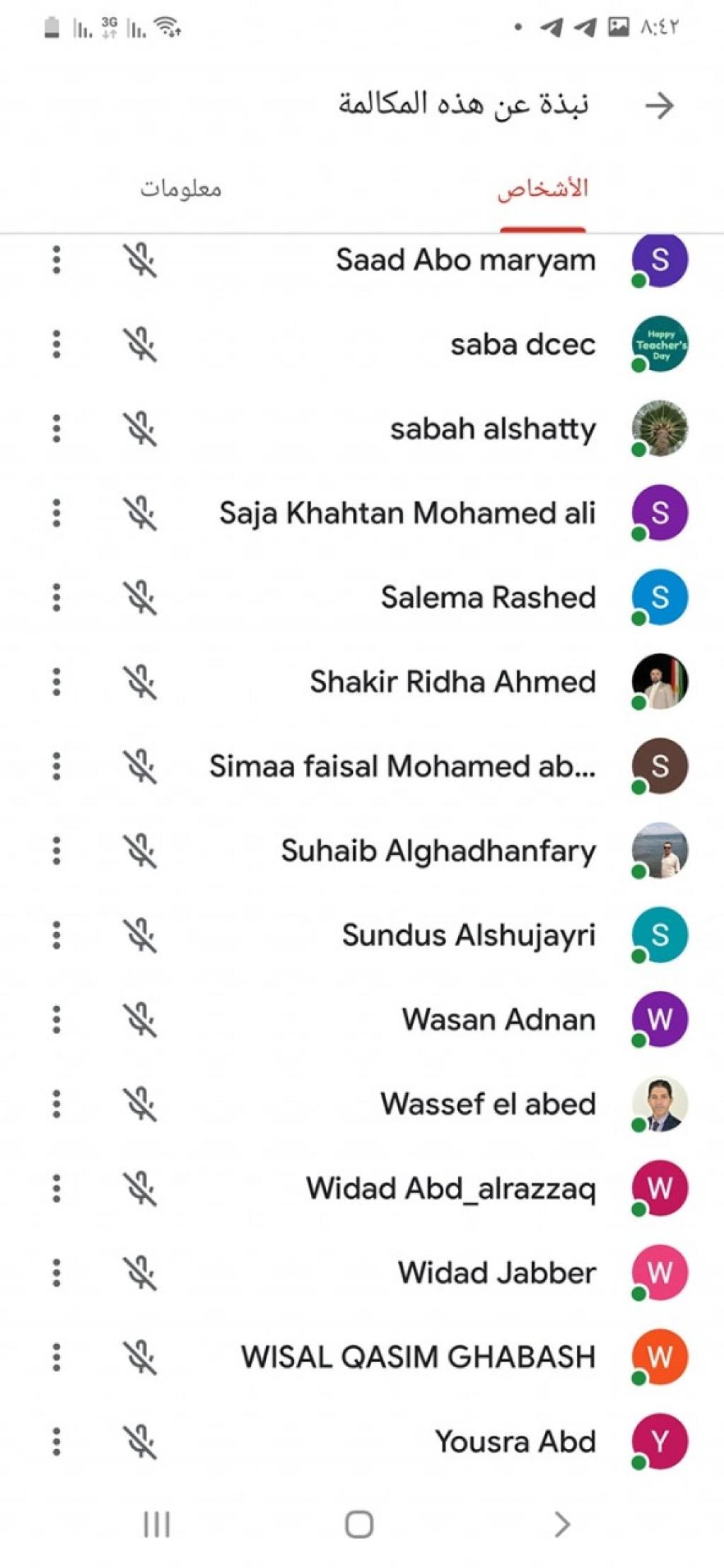
Task: Tap mic icon beside Saja Khahtan Mohamed ali
Action: [x=140, y=513]
